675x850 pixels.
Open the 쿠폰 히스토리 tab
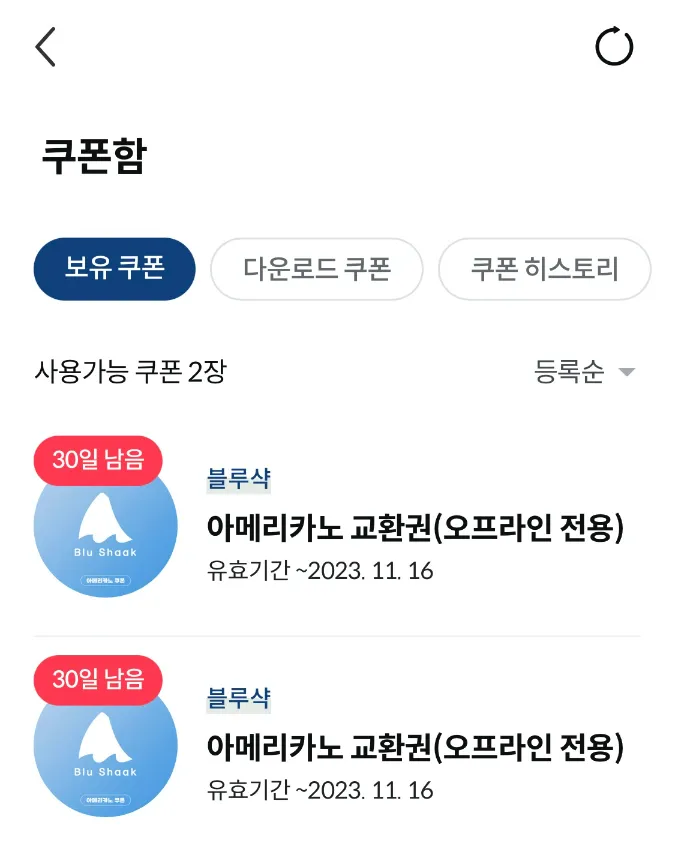[544, 269]
